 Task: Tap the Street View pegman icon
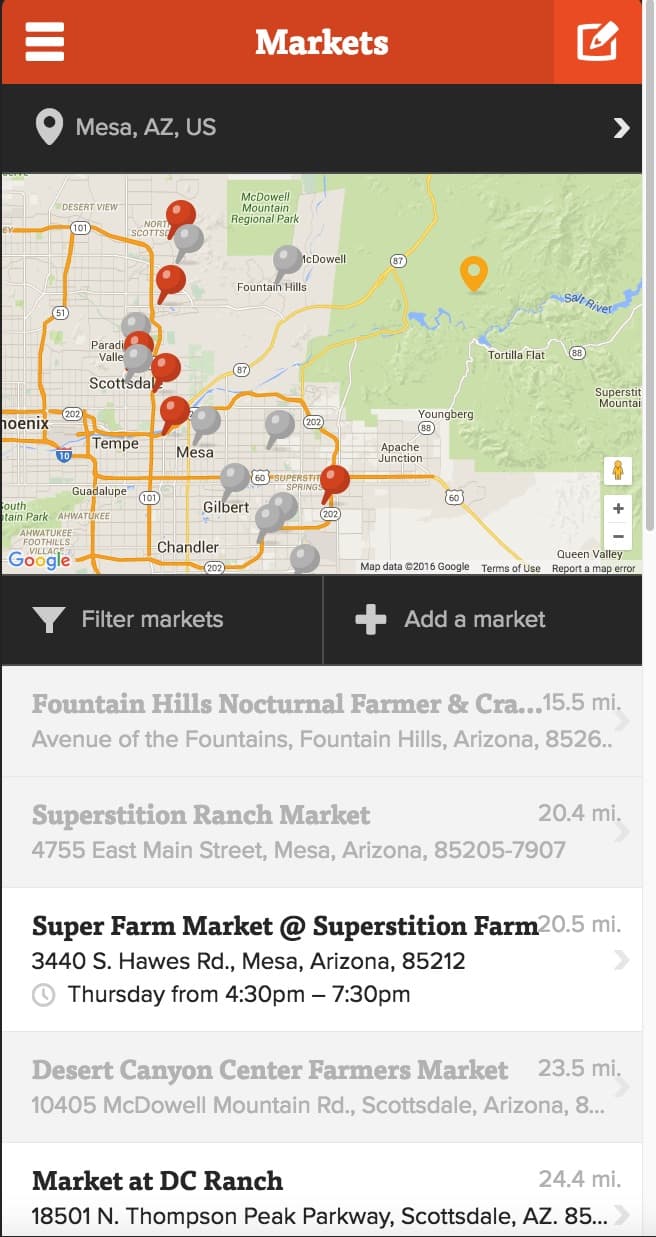point(618,470)
